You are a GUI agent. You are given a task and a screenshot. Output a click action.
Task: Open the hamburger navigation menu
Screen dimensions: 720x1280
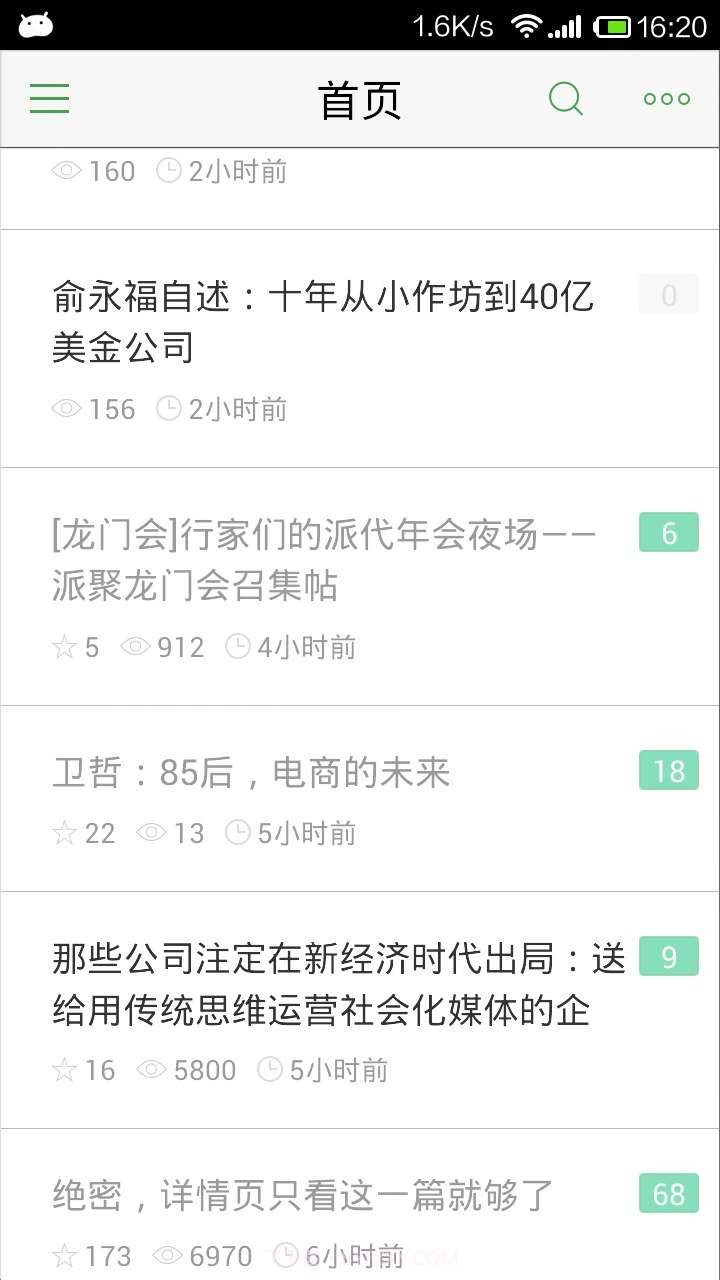(x=49, y=98)
